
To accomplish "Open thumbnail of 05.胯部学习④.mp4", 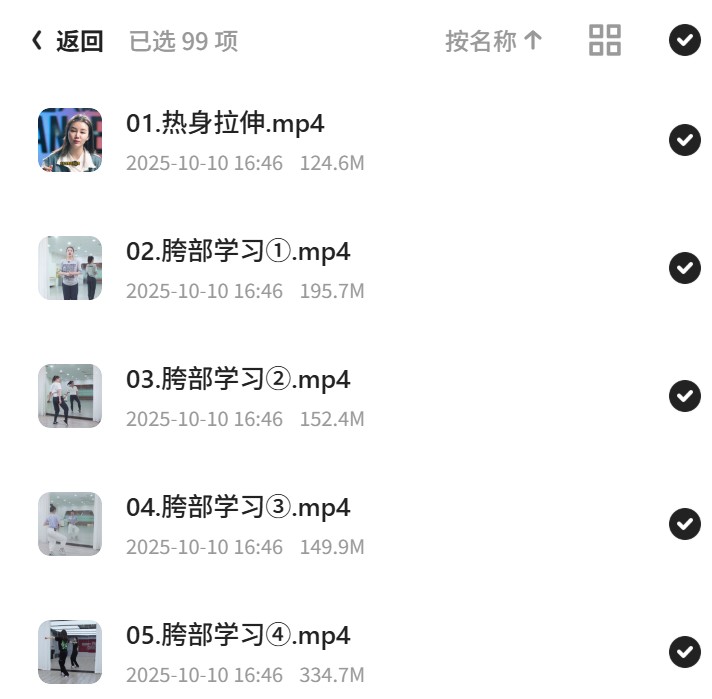I will pos(70,652).
